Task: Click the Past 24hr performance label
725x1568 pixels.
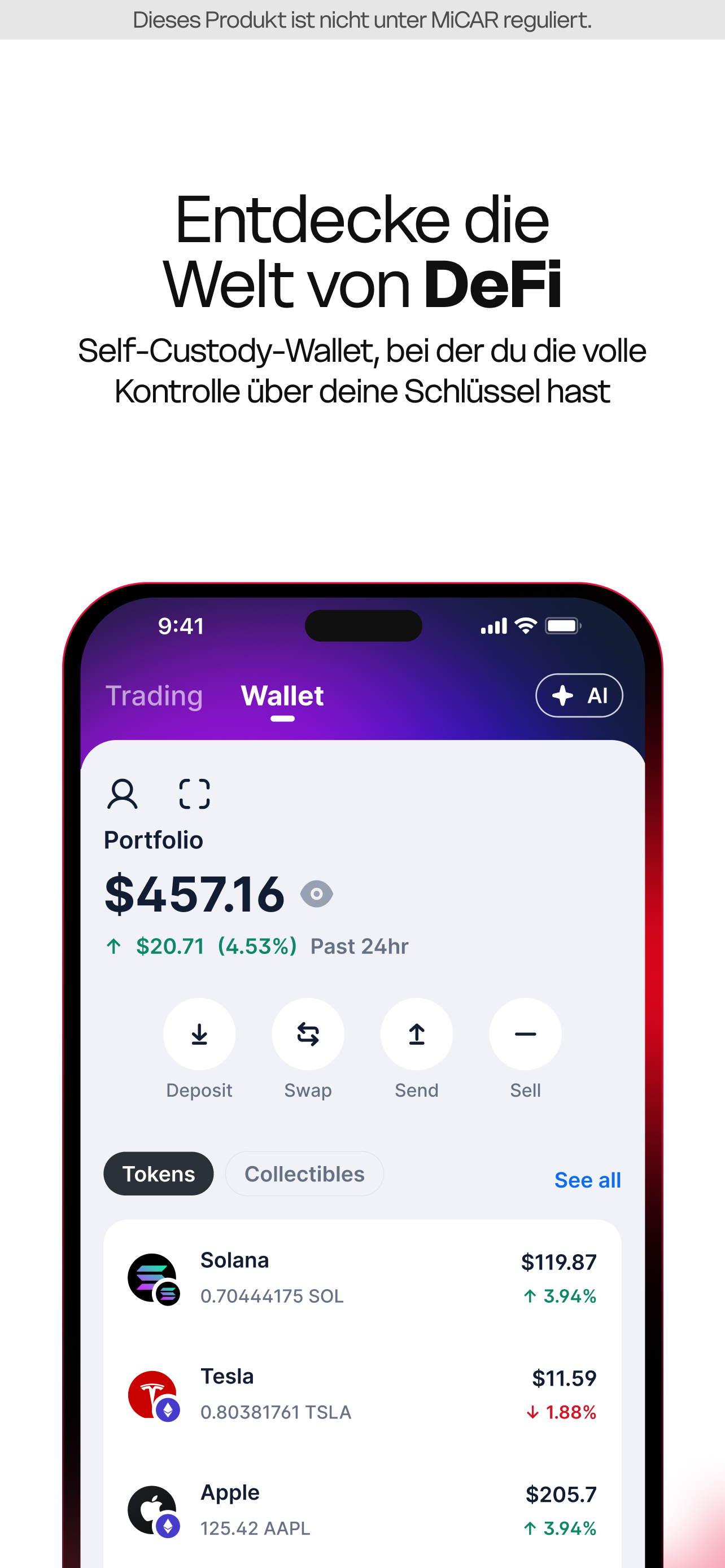Action: coord(359,946)
